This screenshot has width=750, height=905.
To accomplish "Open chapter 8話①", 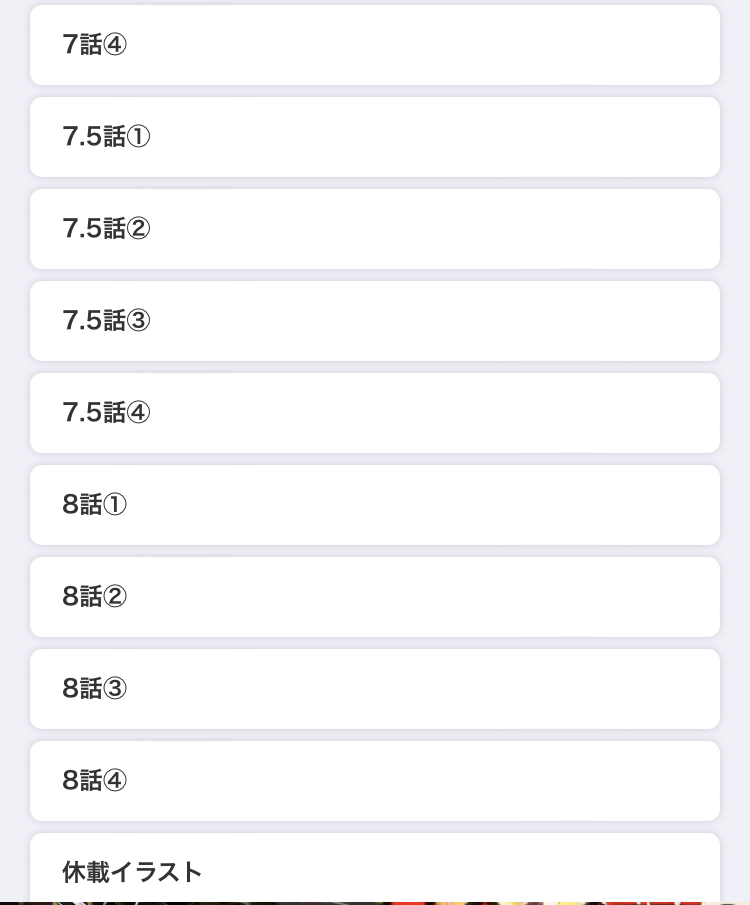I will [x=374, y=505].
